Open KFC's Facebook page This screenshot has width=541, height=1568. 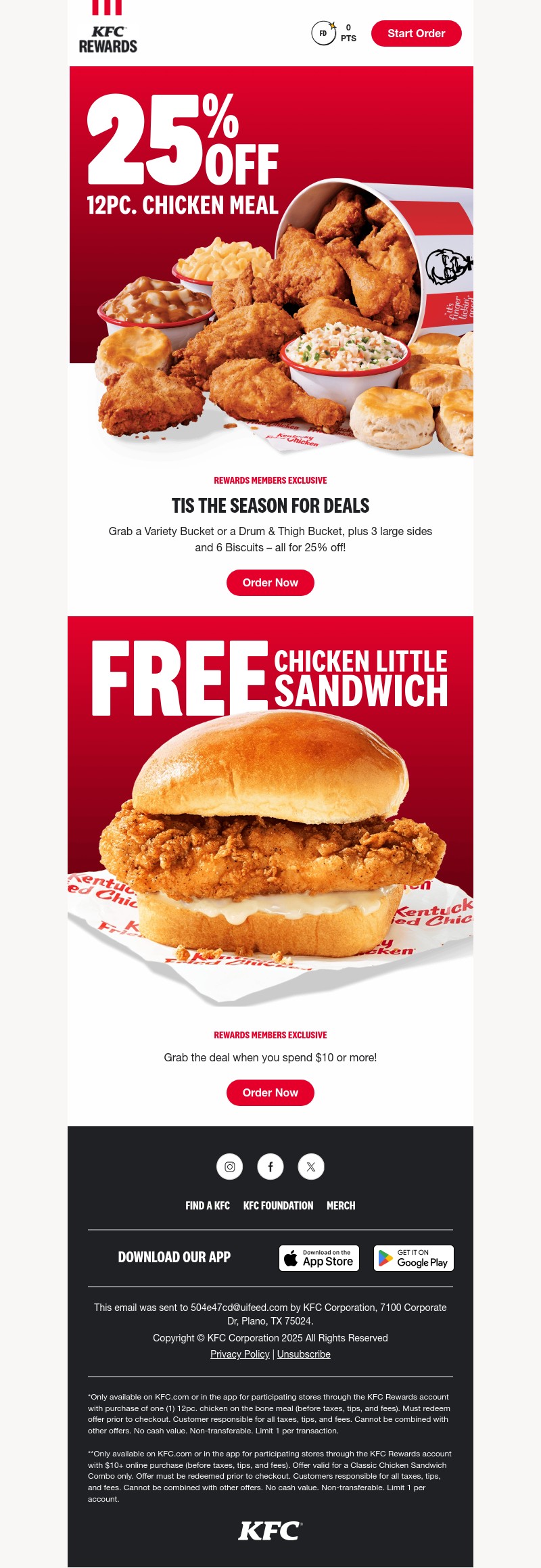pyautogui.click(x=270, y=1166)
